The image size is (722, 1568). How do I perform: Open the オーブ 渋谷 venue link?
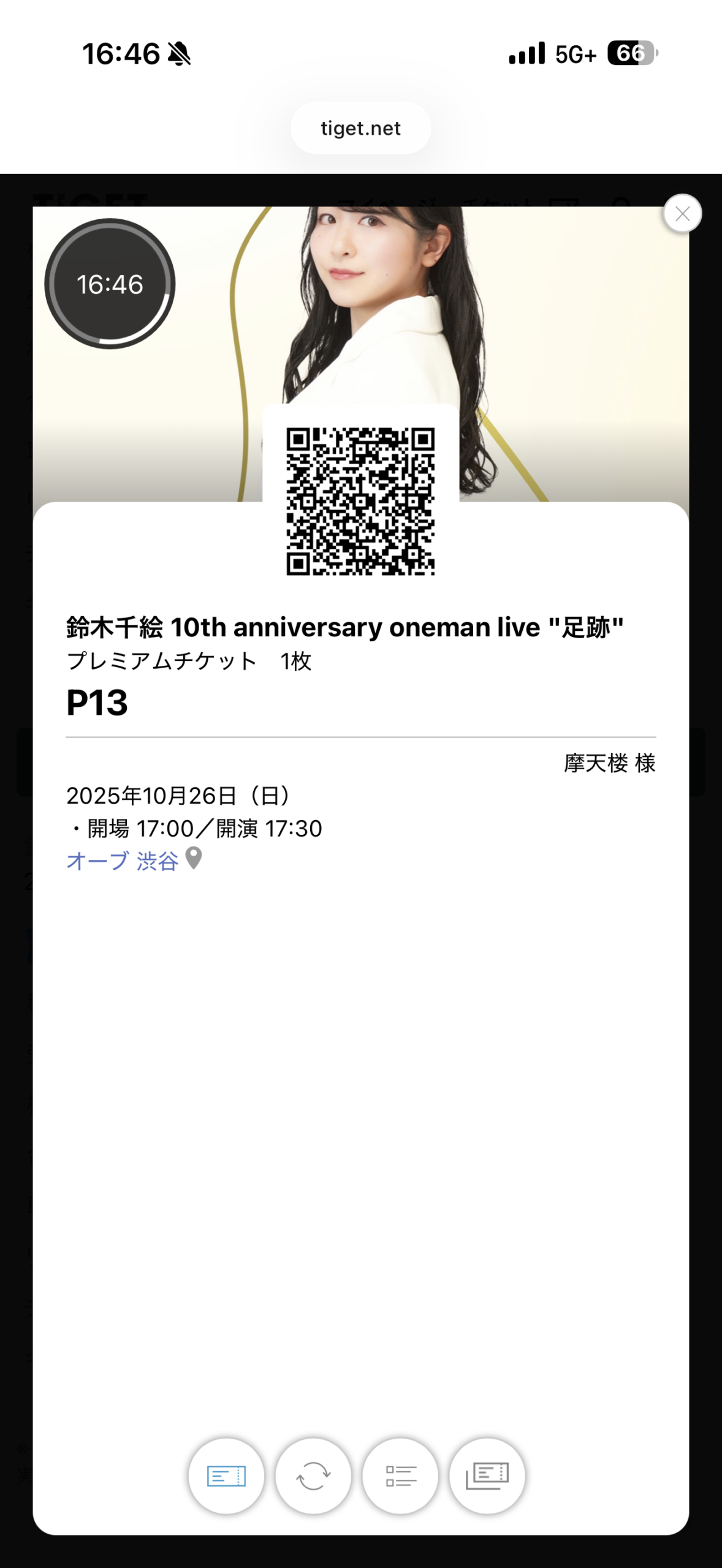[x=123, y=861]
